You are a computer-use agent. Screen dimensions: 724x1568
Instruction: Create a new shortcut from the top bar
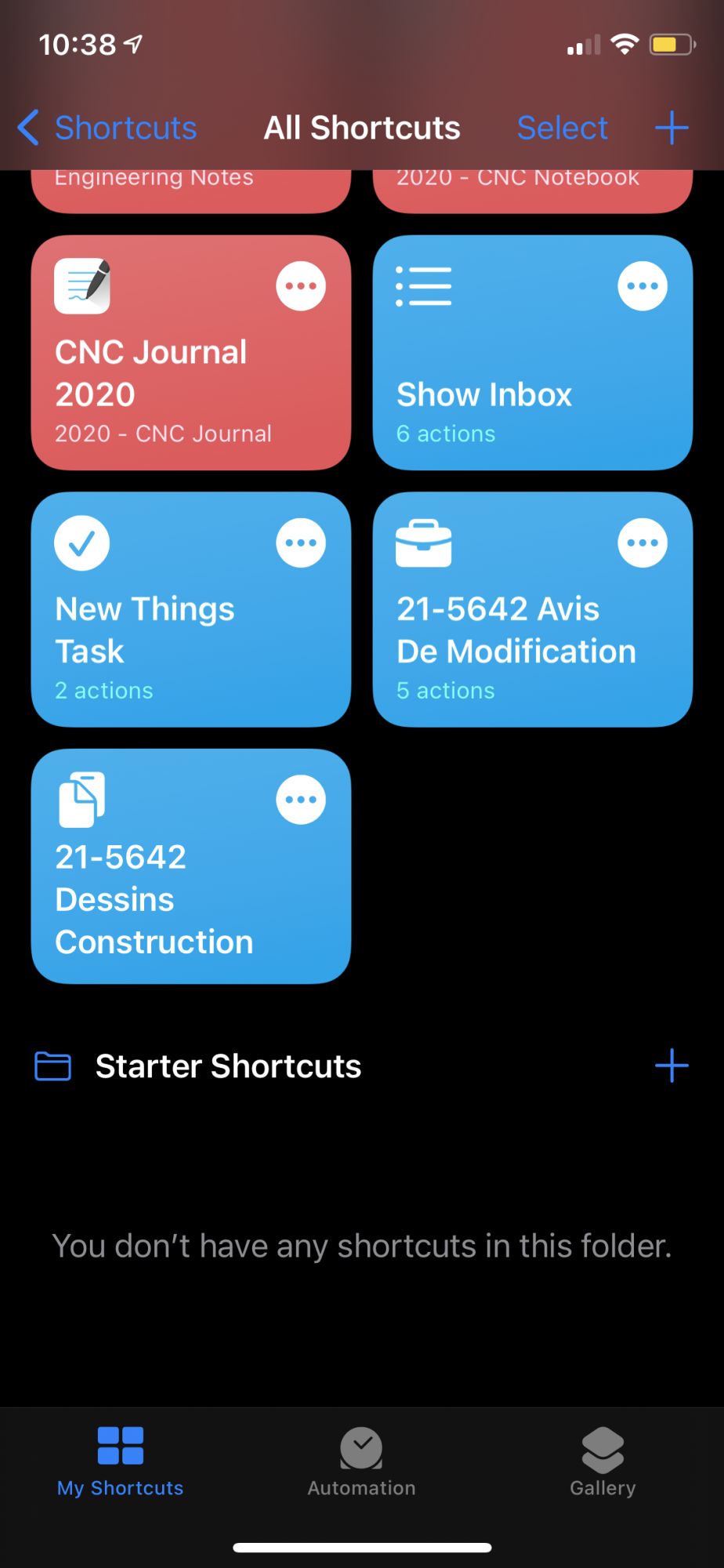pos(672,128)
